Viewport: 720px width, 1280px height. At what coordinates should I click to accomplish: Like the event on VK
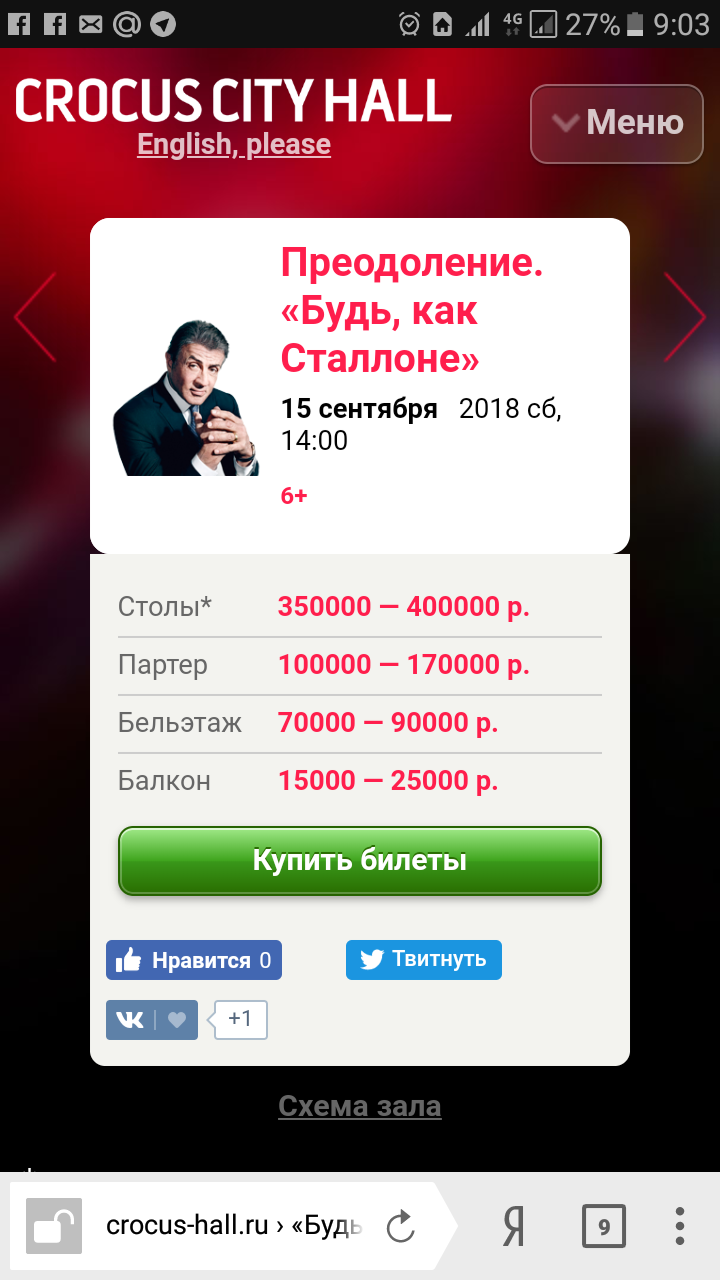point(152,1019)
